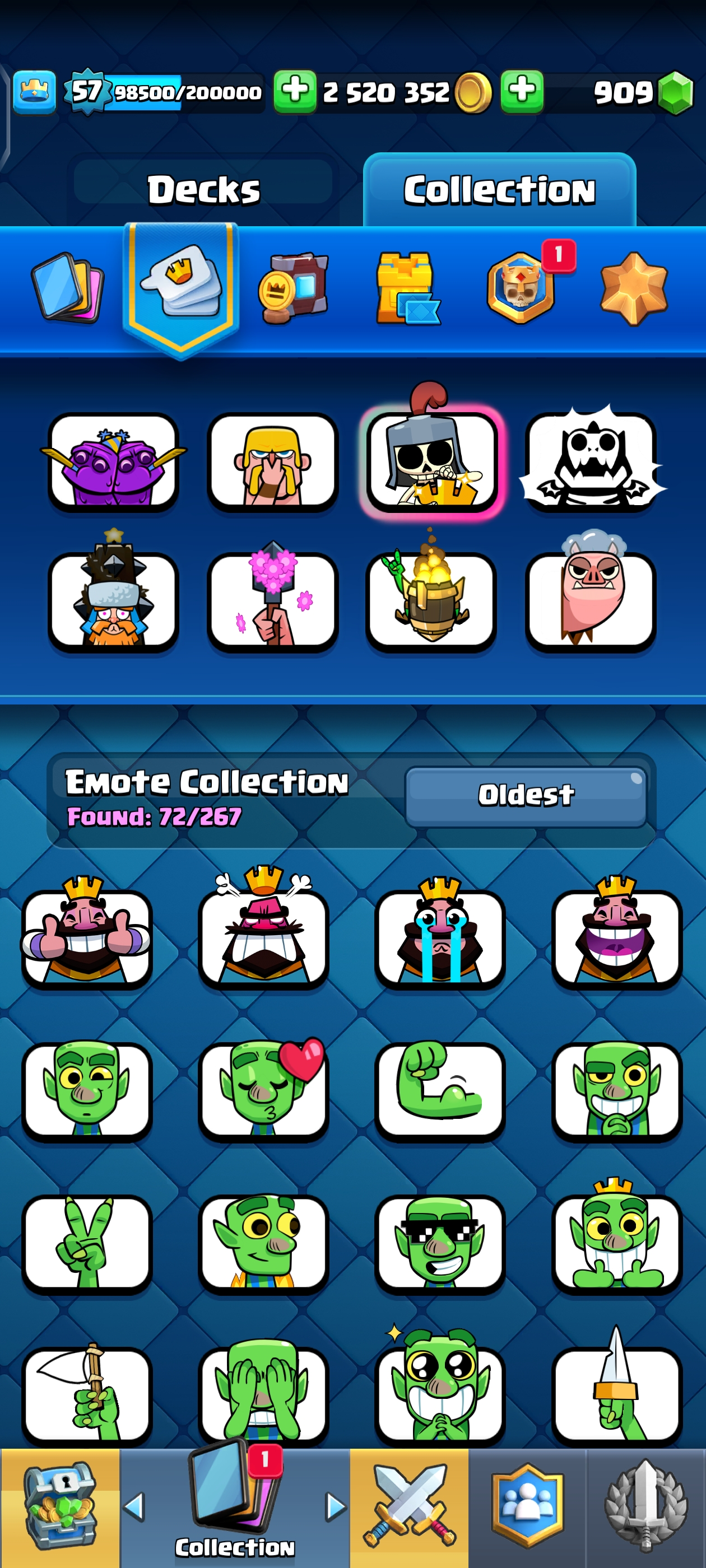The height and width of the screenshot is (1568, 706).
Task: Select the skeleton guard emote in deck
Action: (431, 461)
